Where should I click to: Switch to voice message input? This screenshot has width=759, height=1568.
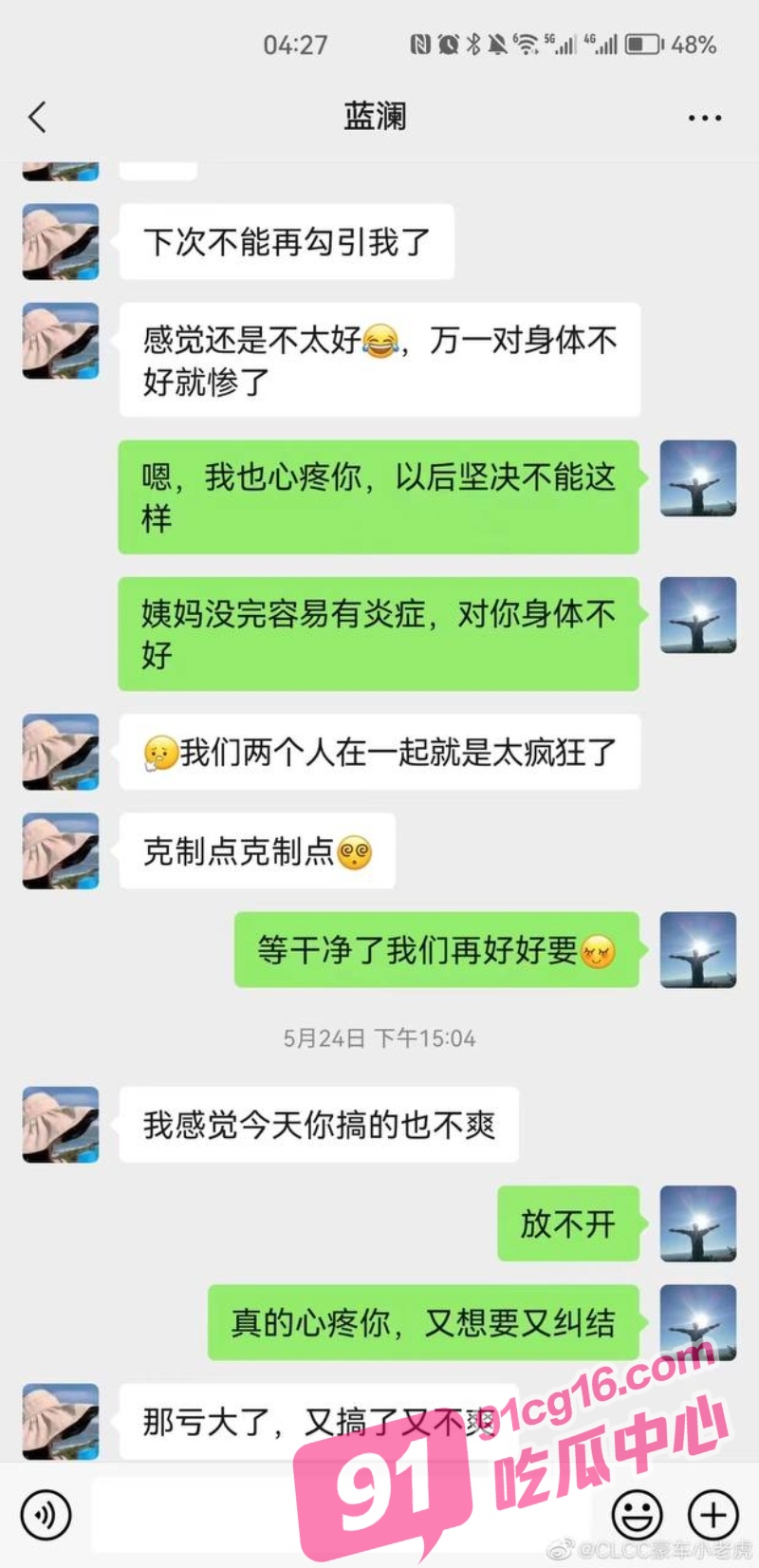tap(46, 1513)
